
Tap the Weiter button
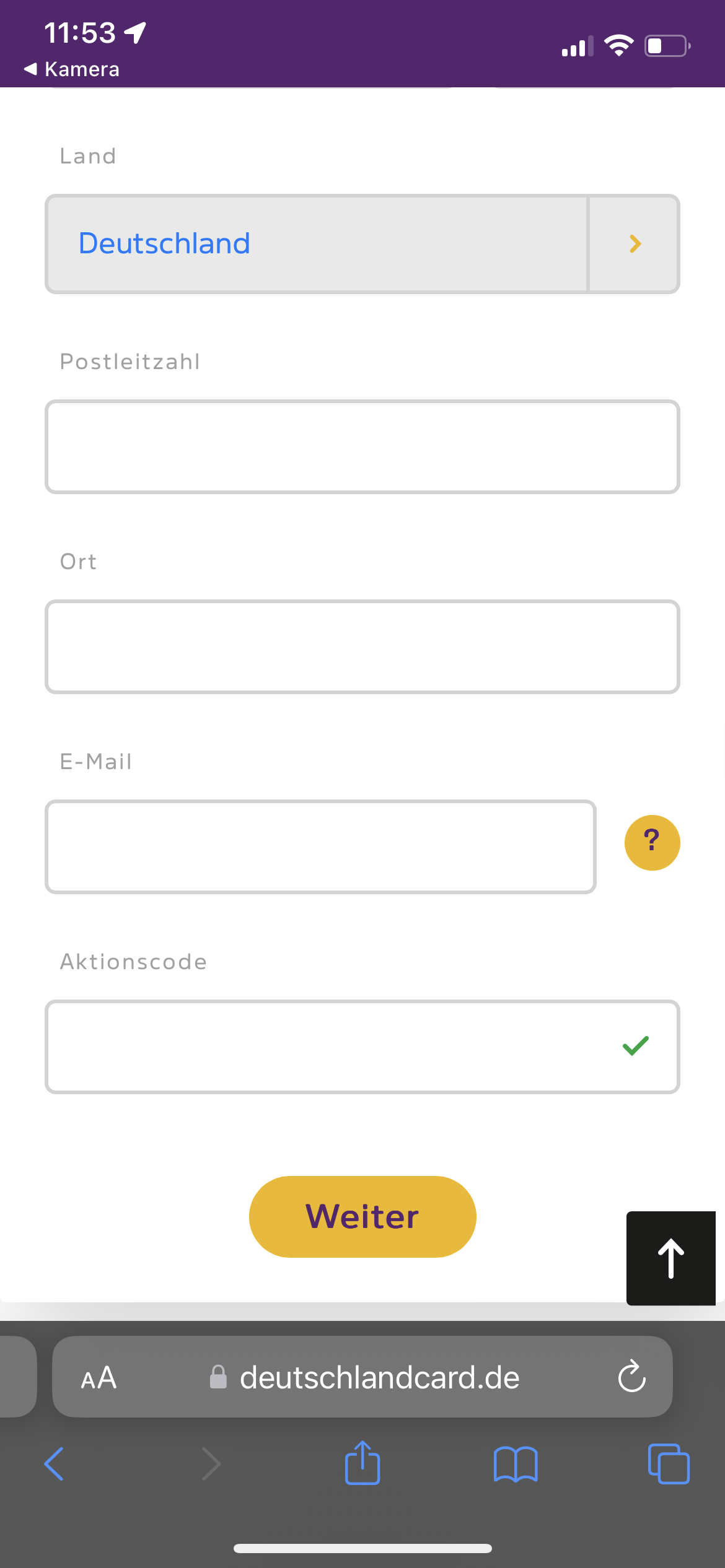coord(362,1217)
